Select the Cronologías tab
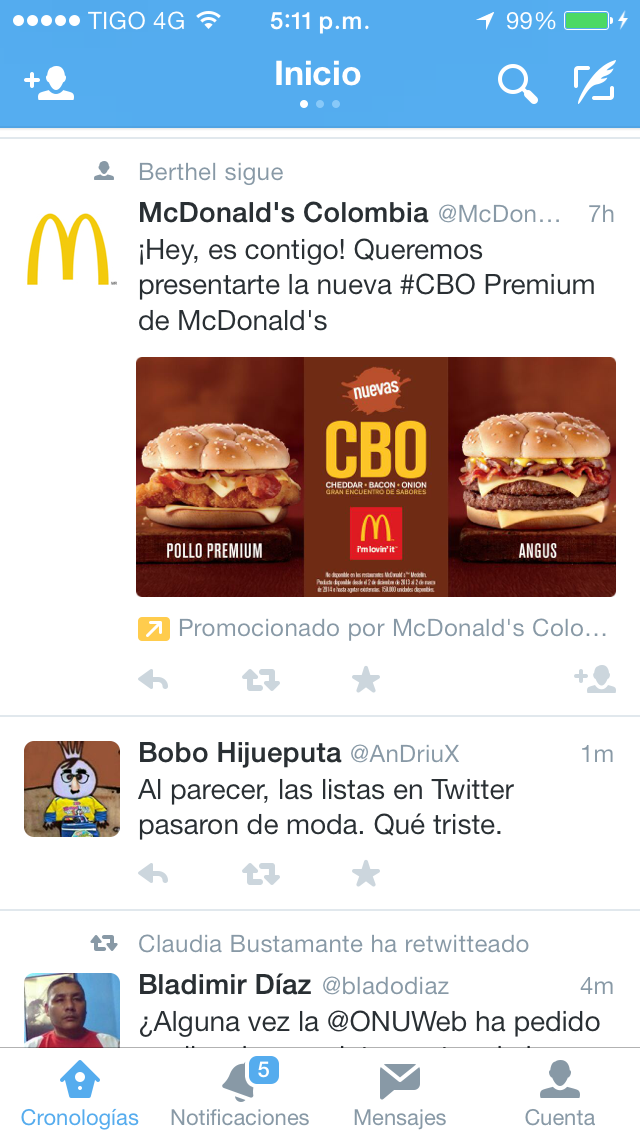 79,1094
